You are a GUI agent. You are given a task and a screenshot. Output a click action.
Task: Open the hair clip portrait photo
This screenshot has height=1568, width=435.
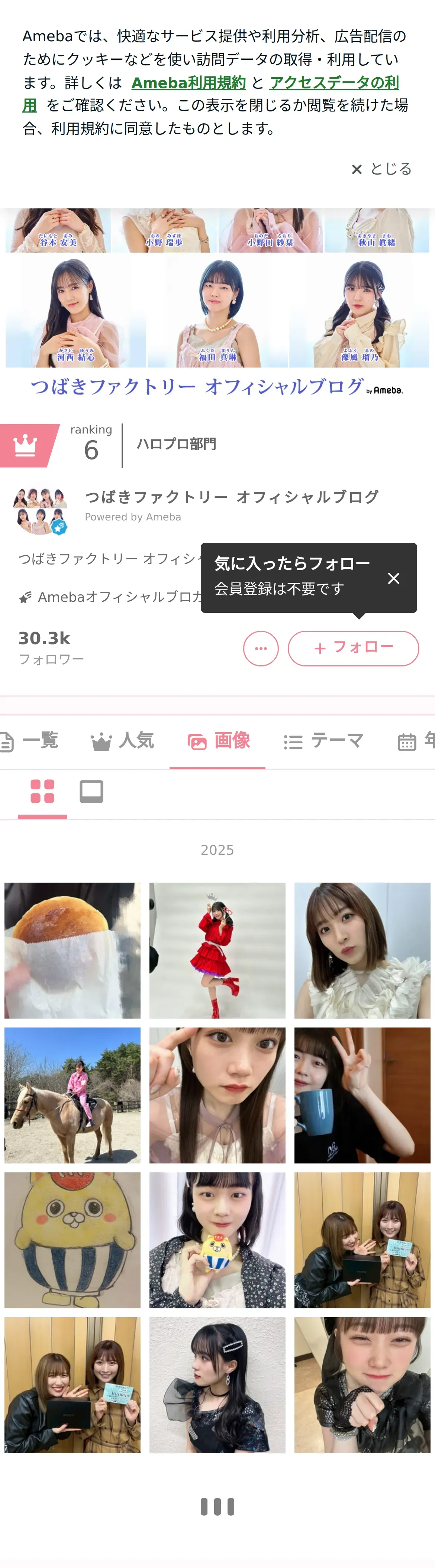click(217, 1385)
